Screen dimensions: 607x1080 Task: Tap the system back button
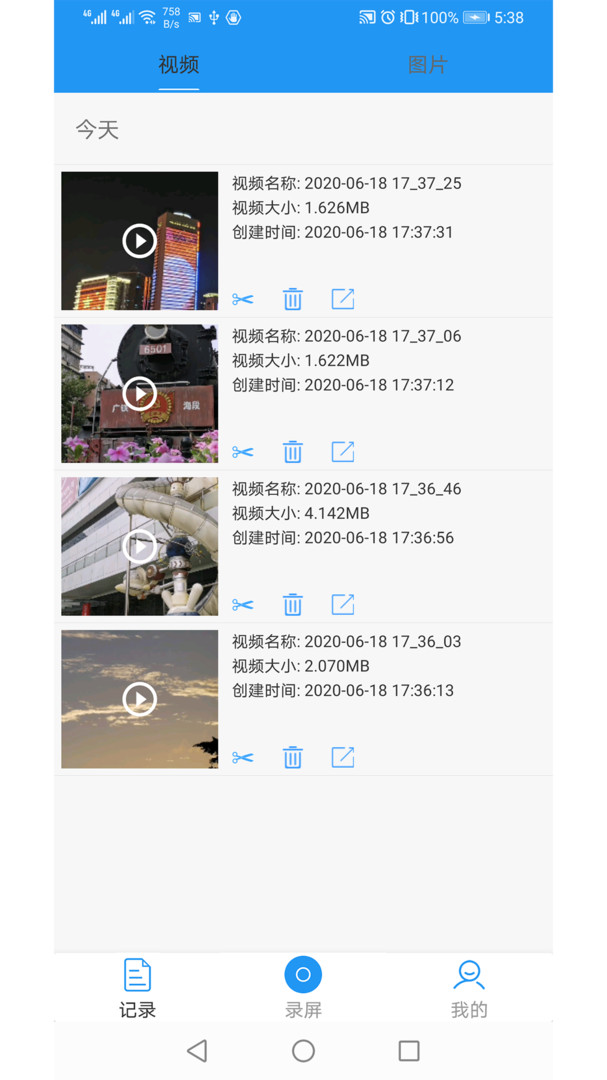197,1051
